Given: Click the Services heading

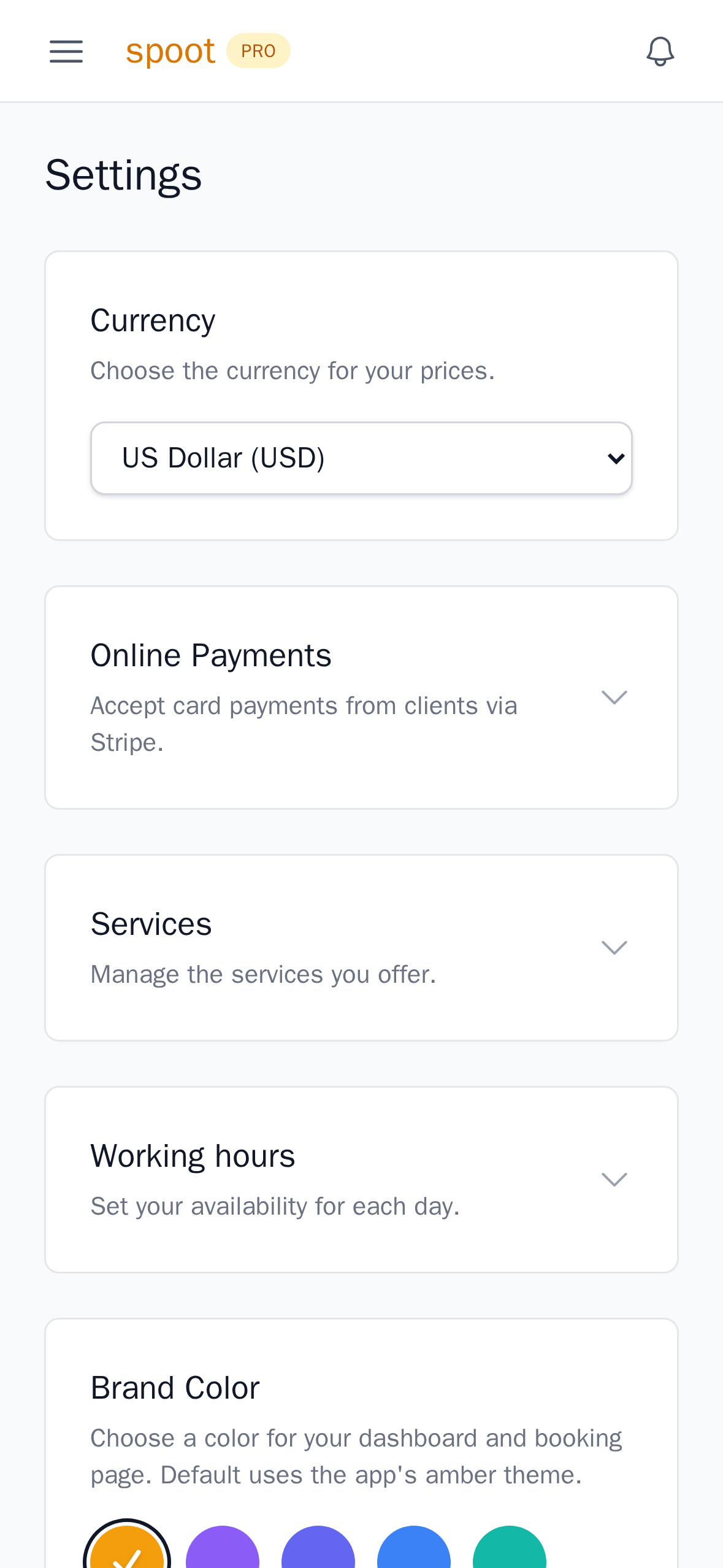Looking at the screenshot, I should tap(151, 924).
